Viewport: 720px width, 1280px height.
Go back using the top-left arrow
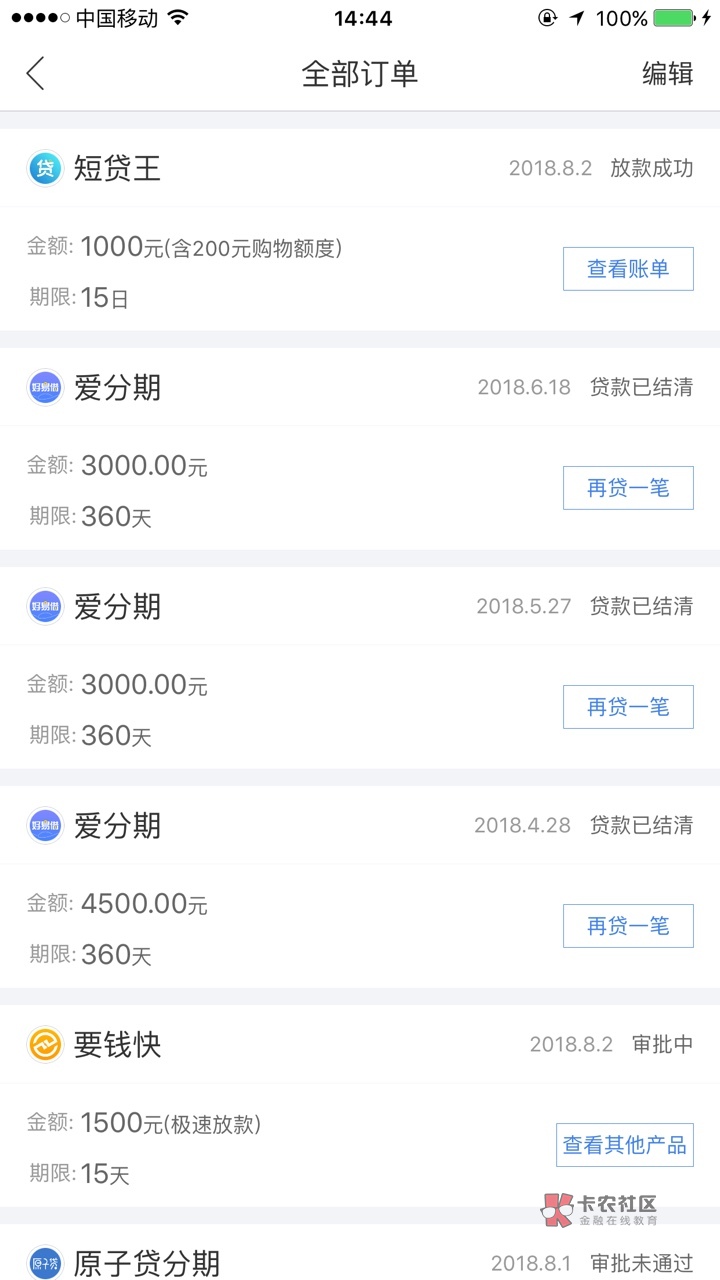[x=36, y=74]
